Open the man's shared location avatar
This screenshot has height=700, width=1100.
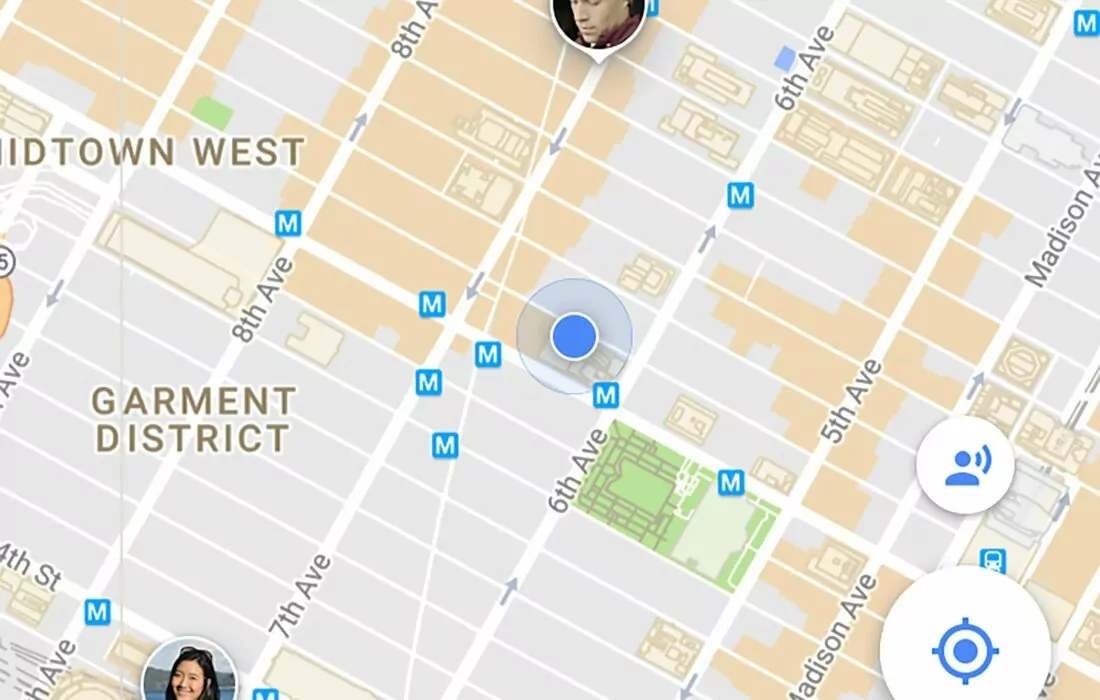click(598, 20)
